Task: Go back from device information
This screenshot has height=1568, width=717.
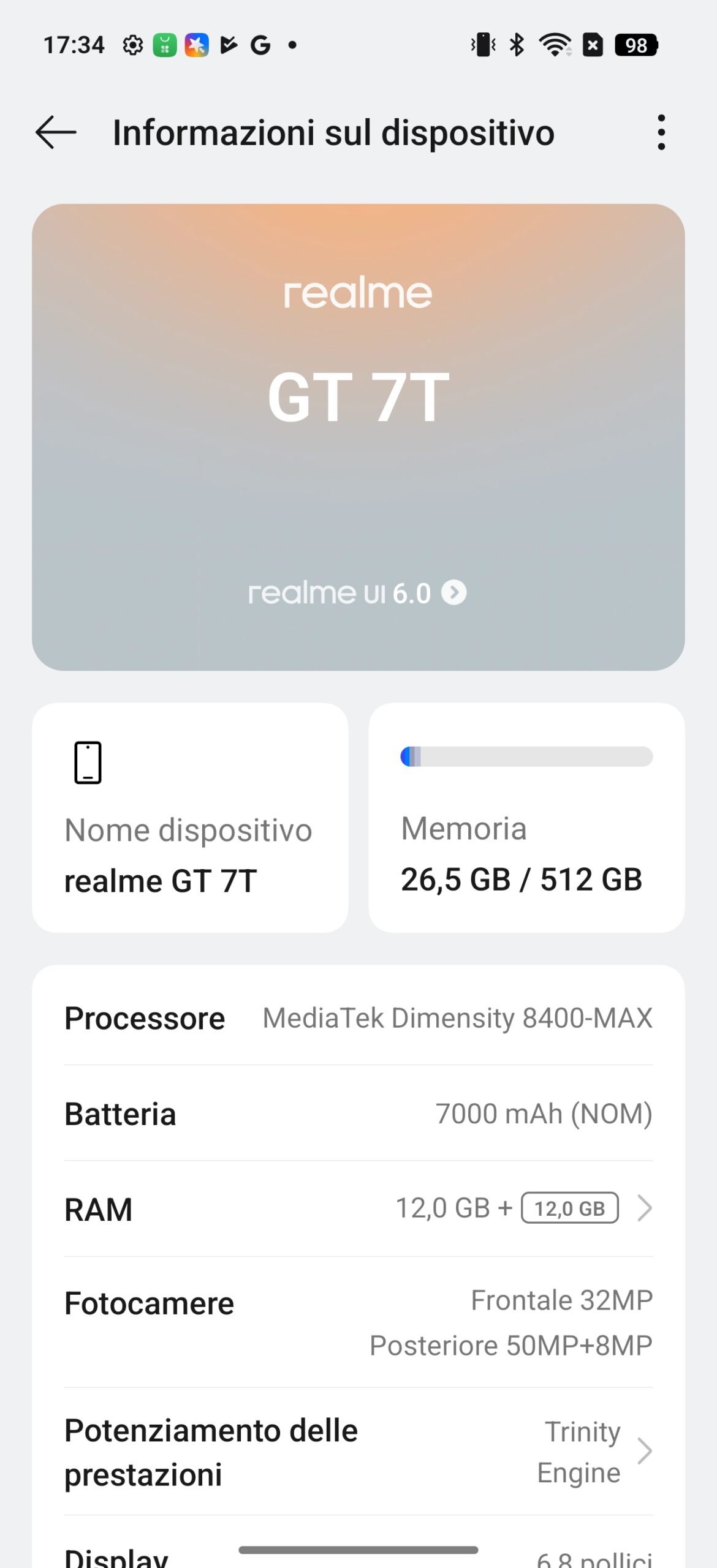Action: coord(56,132)
